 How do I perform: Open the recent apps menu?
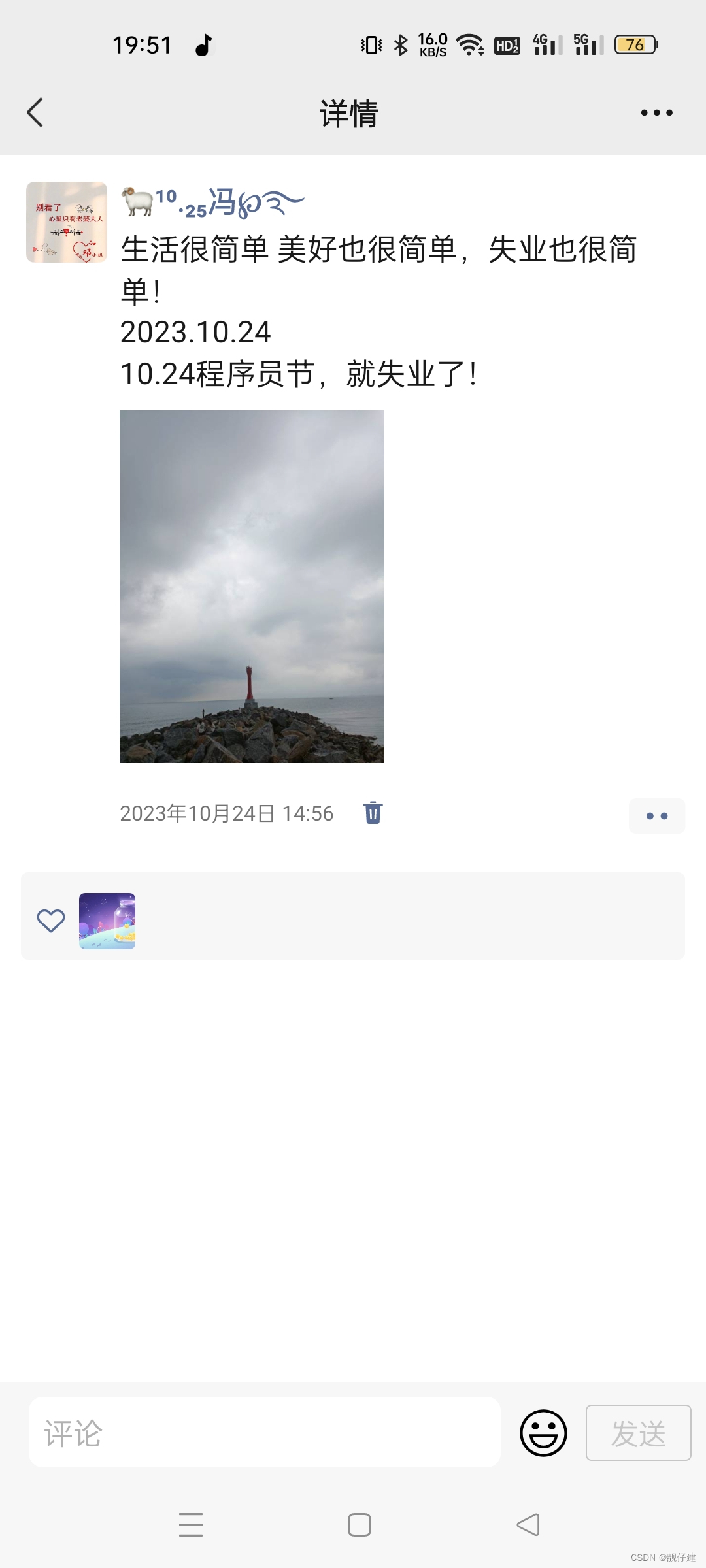coord(191,1525)
